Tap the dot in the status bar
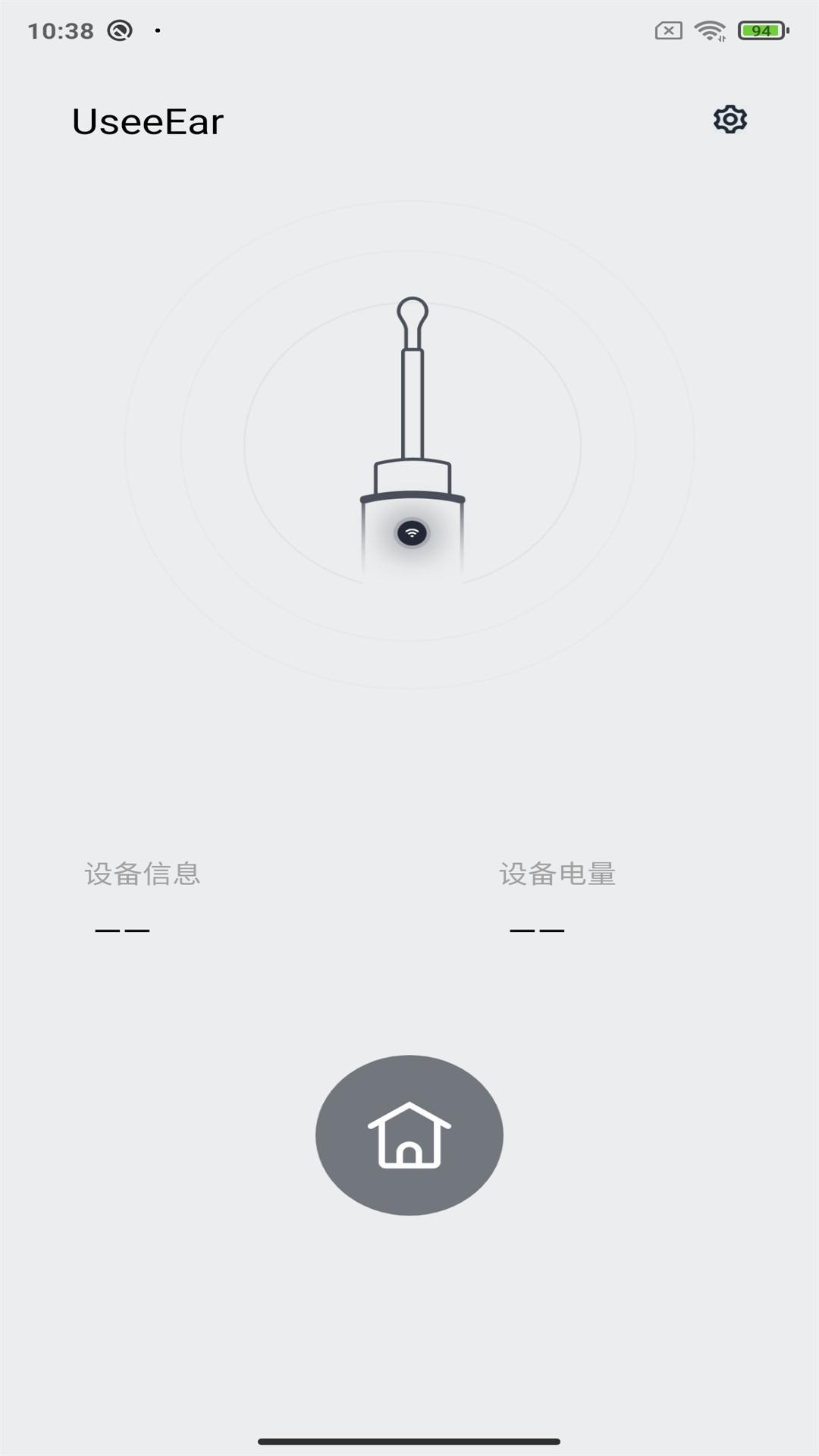This screenshot has height=1456, width=819. point(157,29)
